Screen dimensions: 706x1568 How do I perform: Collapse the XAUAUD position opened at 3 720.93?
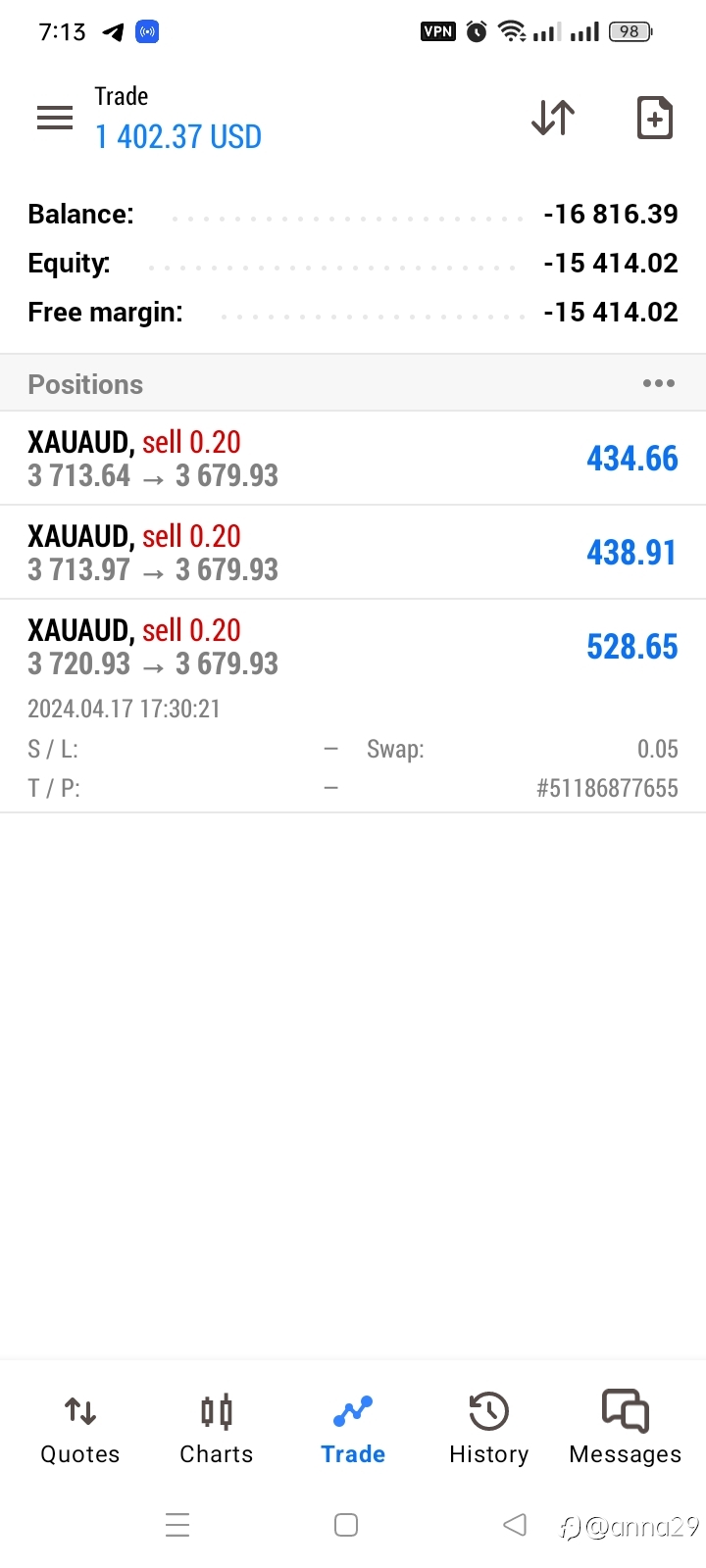353,707
